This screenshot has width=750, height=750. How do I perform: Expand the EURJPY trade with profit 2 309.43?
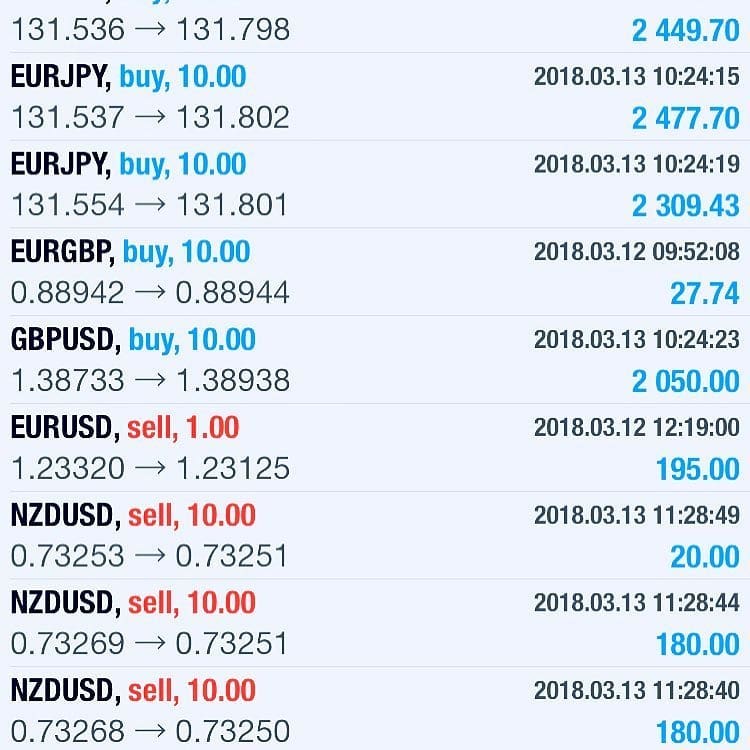pyautogui.click(x=375, y=184)
